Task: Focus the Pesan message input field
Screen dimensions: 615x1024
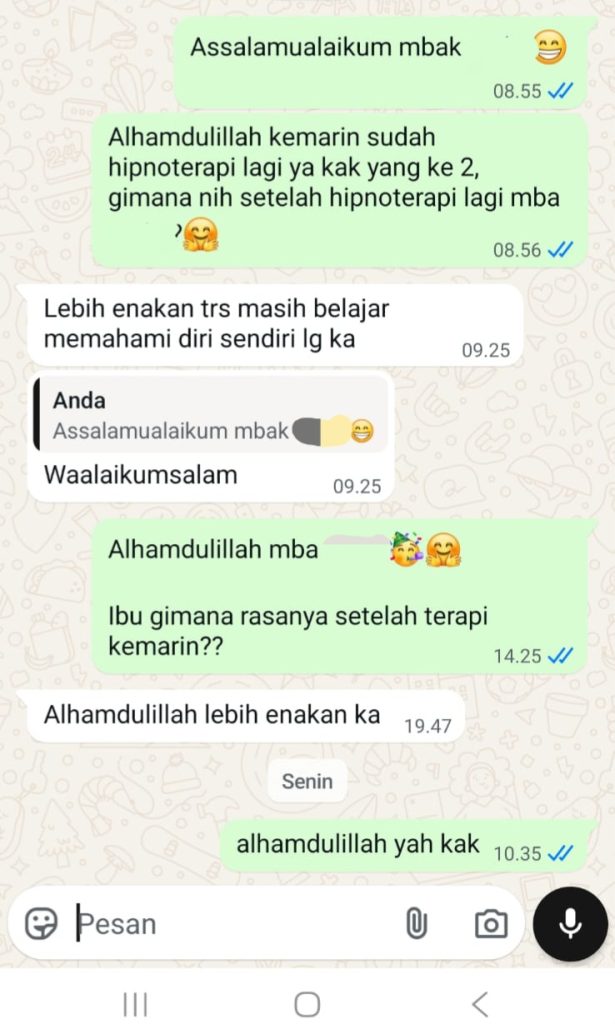Action: click(230, 923)
